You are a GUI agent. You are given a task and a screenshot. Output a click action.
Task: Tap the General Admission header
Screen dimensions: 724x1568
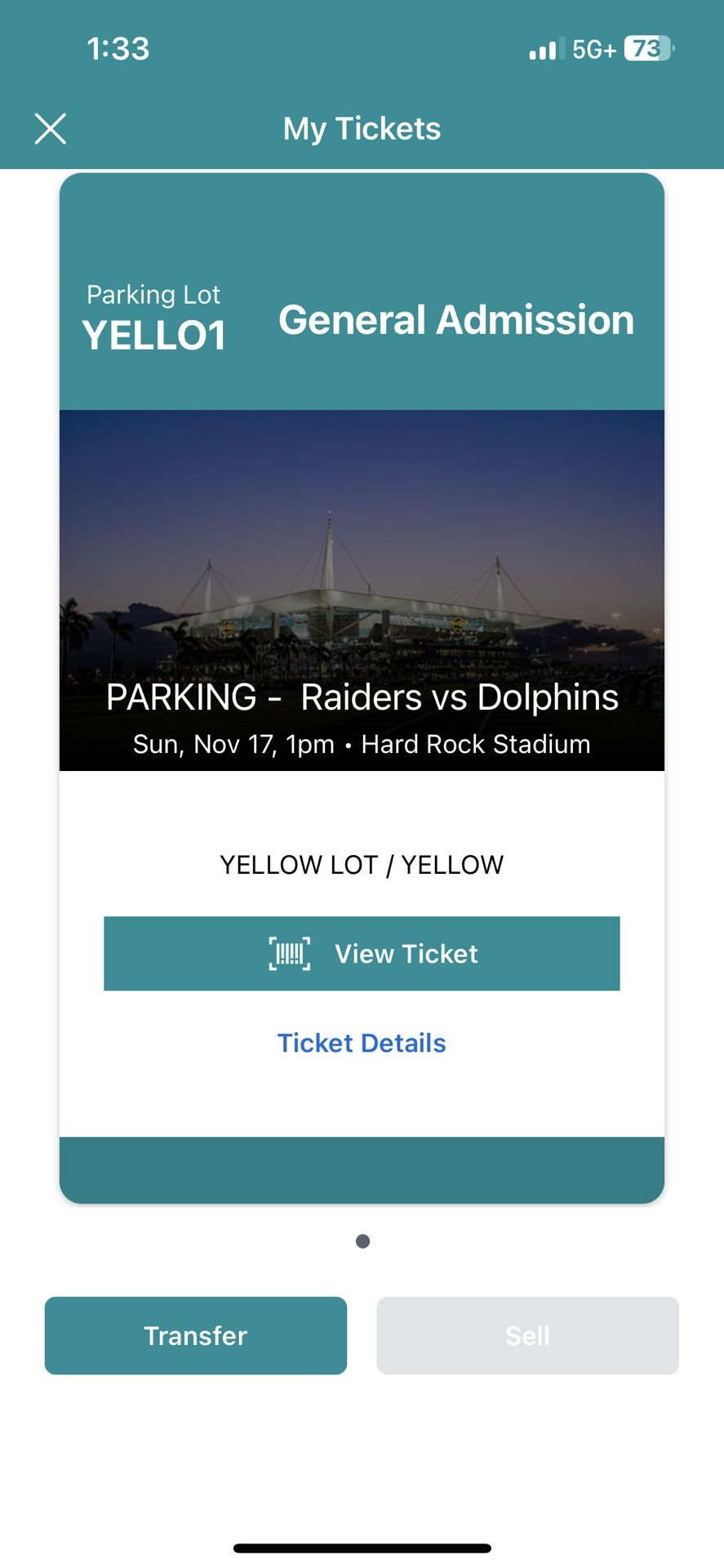tap(455, 319)
